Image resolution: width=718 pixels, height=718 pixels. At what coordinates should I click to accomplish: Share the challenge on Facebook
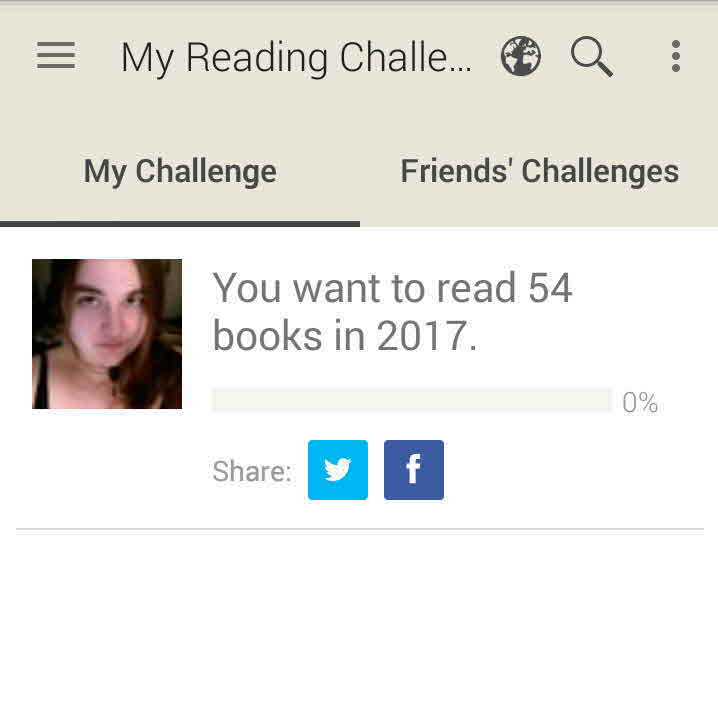[x=414, y=470]
